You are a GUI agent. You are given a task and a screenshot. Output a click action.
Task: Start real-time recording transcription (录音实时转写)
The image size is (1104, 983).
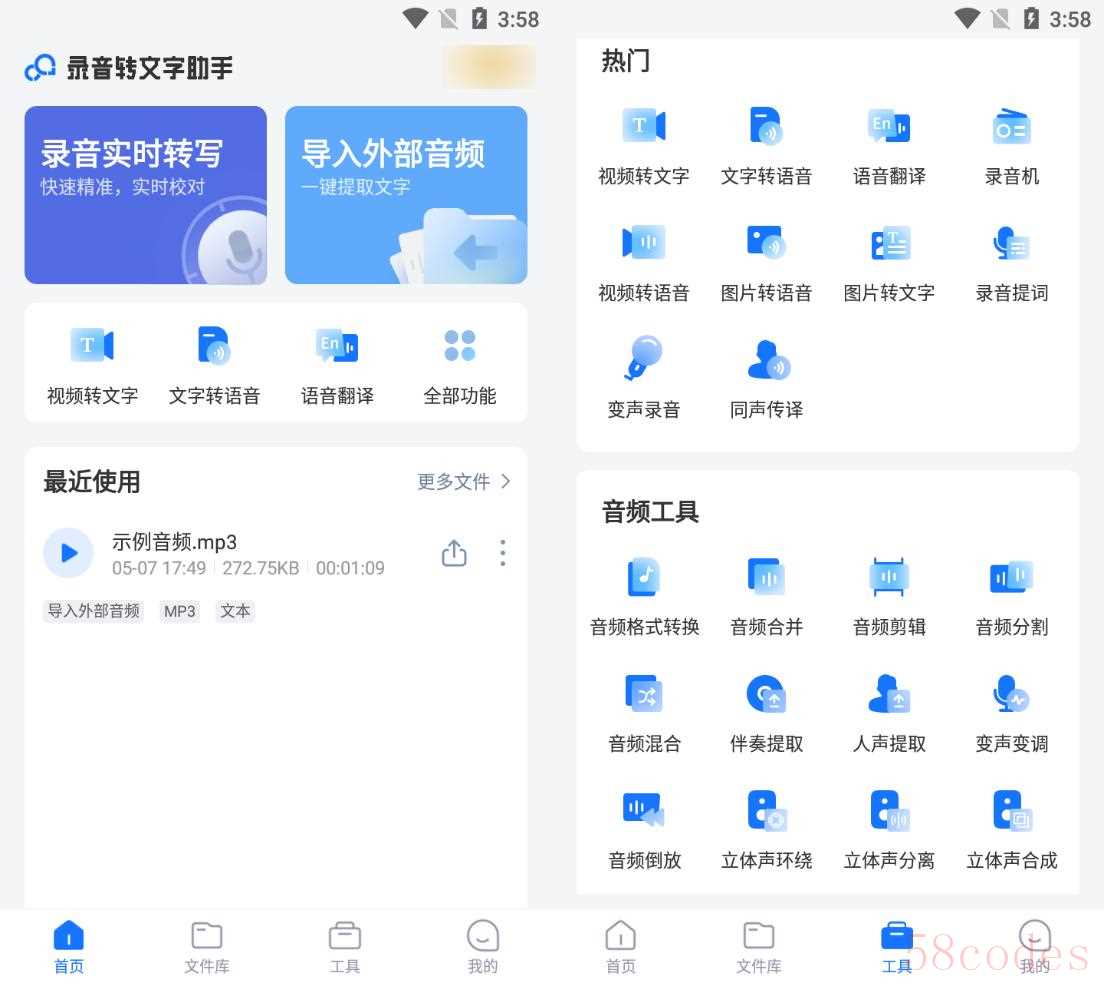pyautogui.click(x=145, y=195)
